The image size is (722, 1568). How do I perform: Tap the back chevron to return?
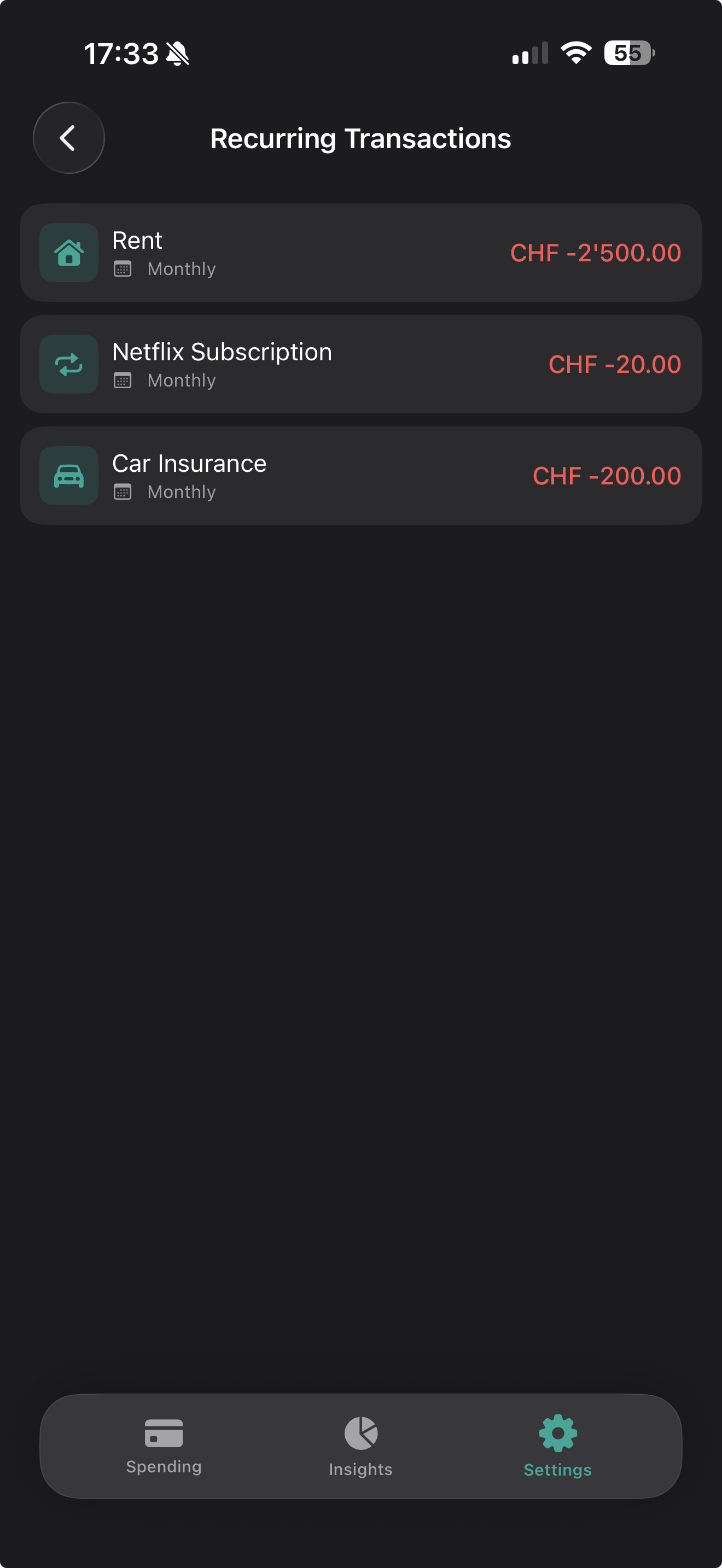tap(68, 138)
